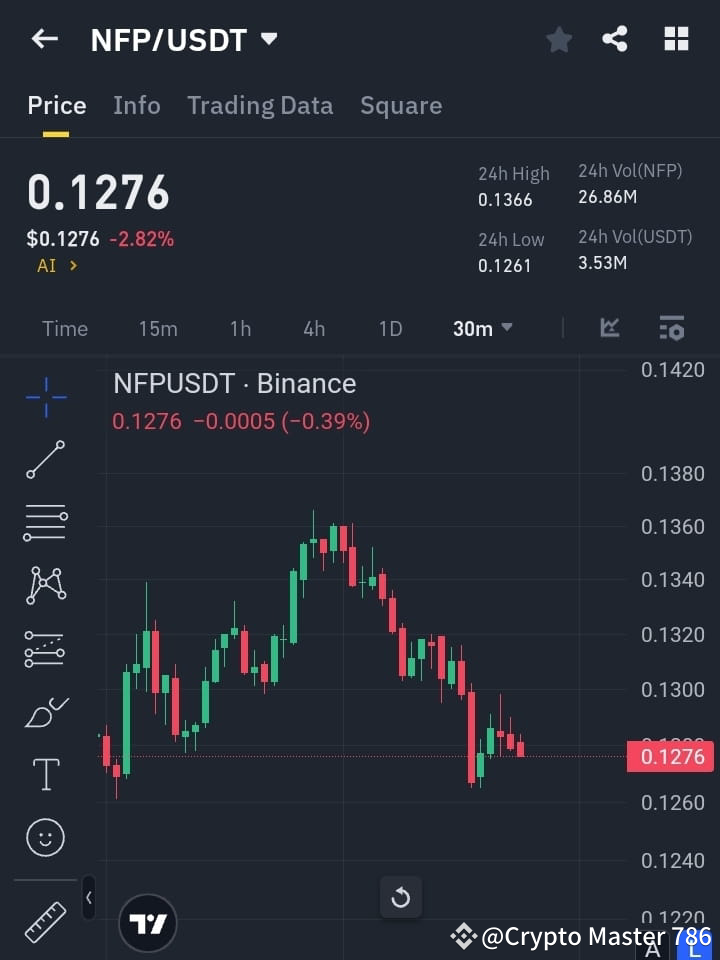Viewport: 720px width, 960px height.
Task: Toggle the favorite star for NFP/USDT
Action: point(558,38)
